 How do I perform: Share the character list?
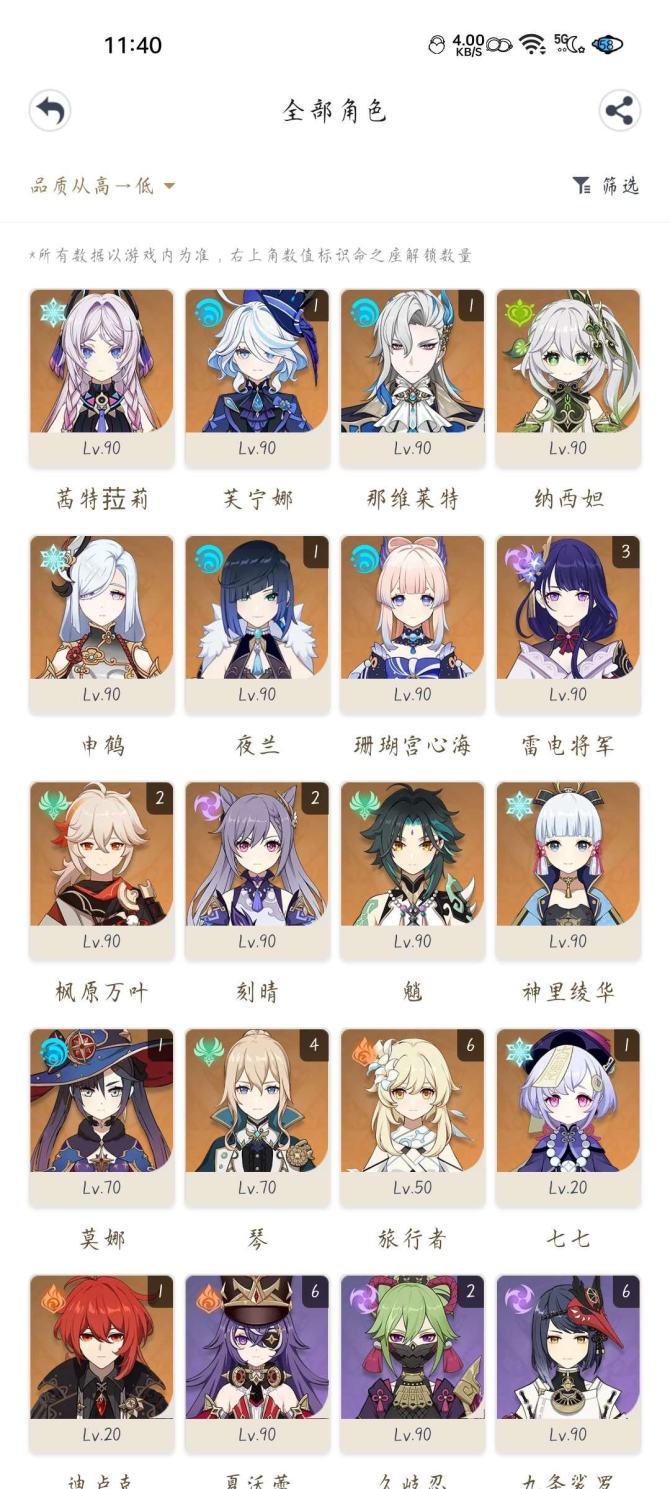pyautogui.click(x=619, y=110)
